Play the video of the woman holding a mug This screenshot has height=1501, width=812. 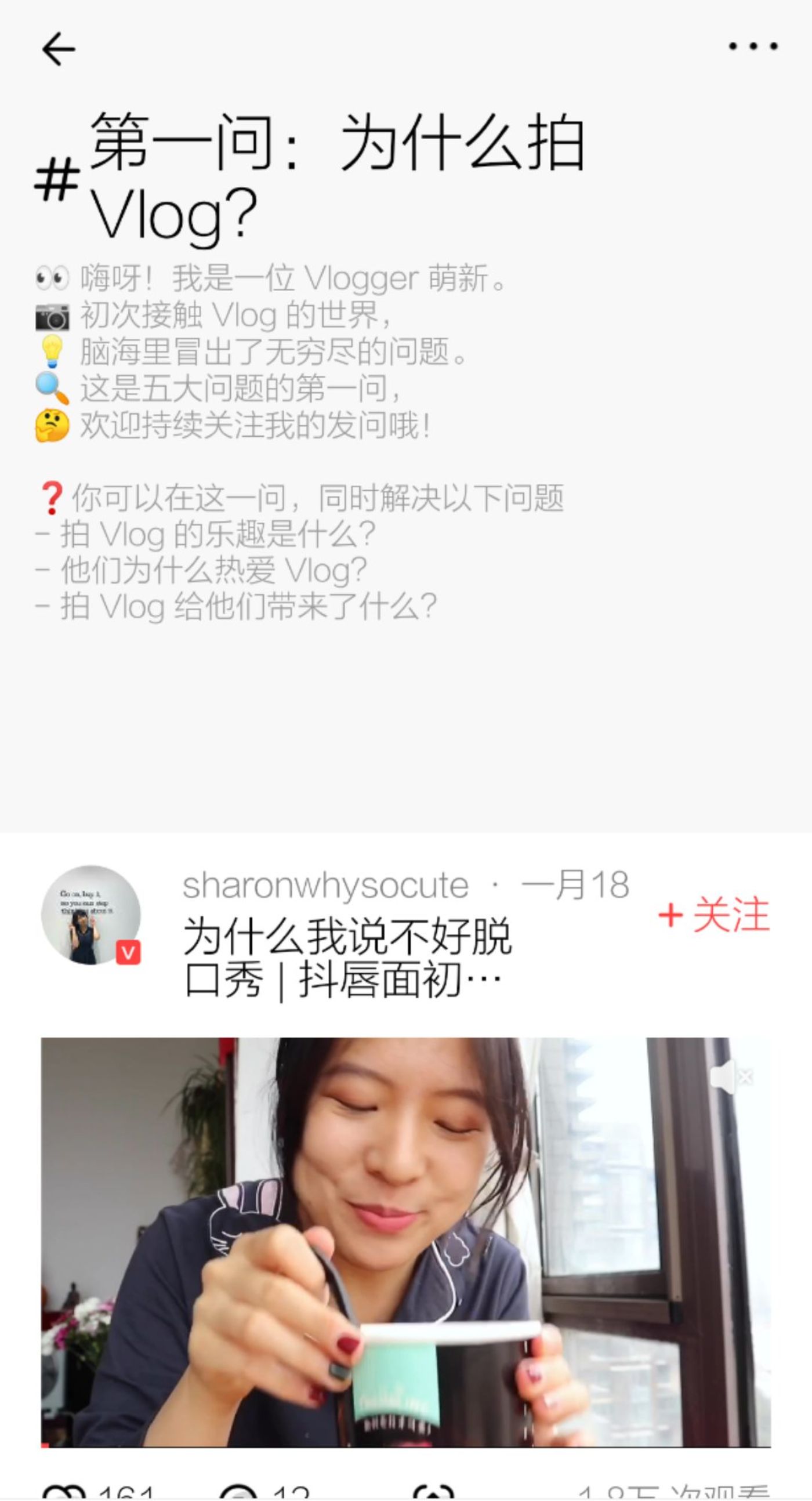click(405, 1241)
